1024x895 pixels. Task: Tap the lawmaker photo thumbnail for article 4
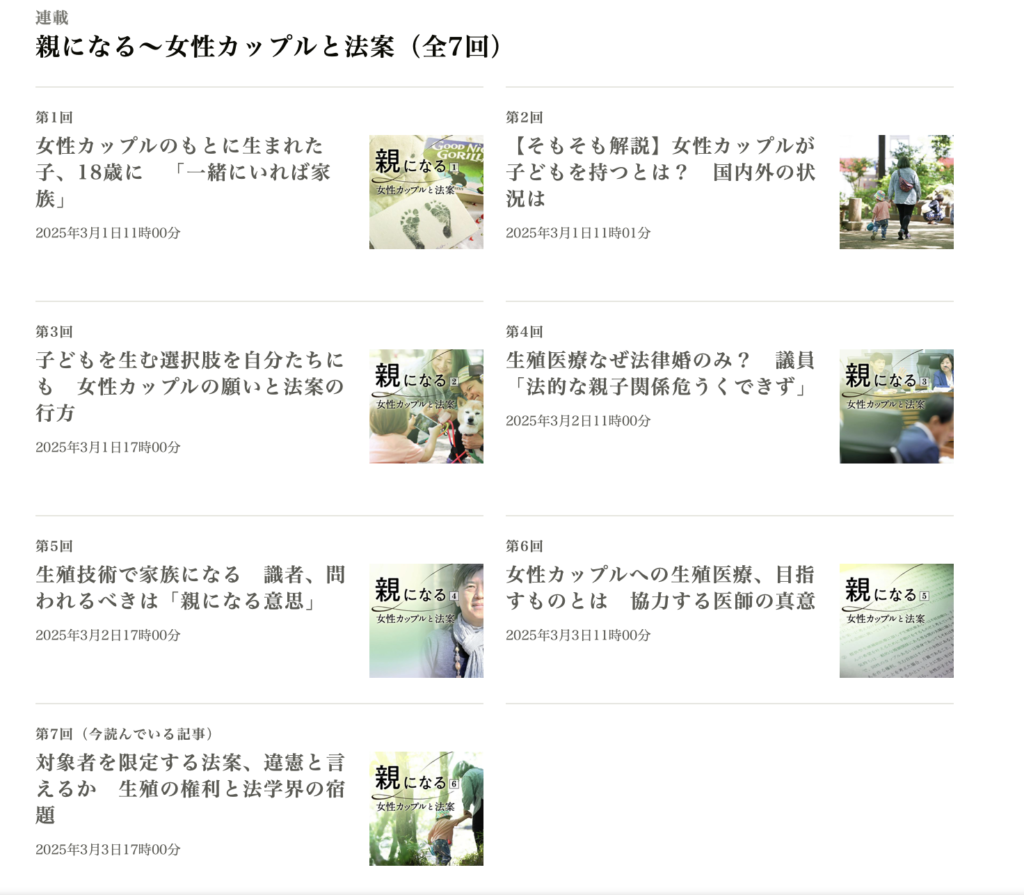896,406
